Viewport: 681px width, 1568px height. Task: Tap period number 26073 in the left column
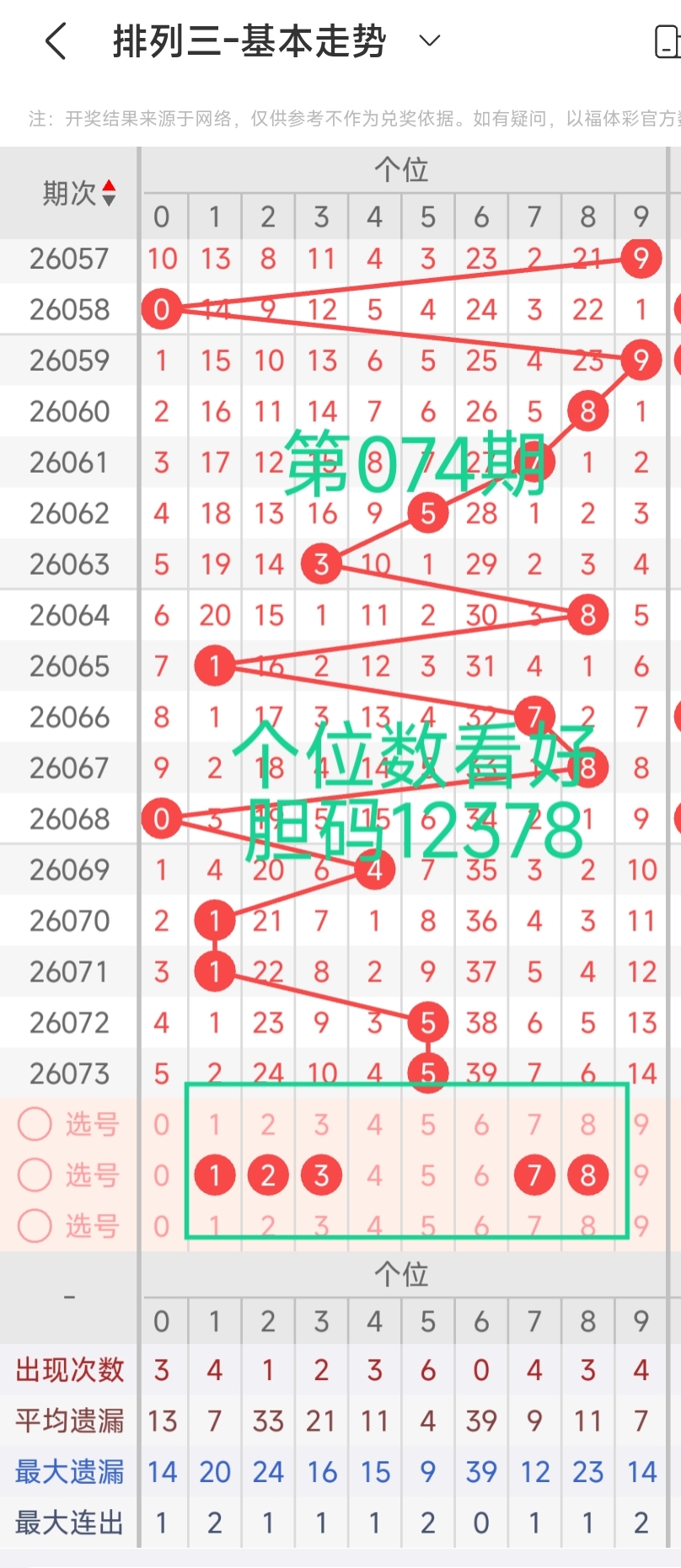(x=67, y=1073)
